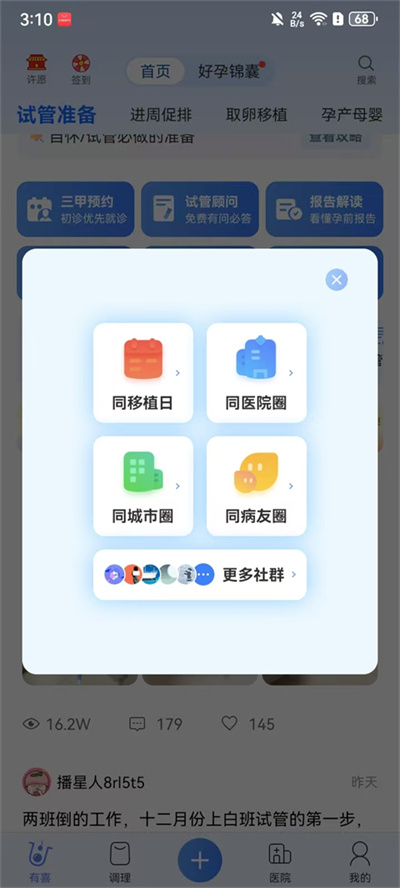Close the community popup dialog
This screenshot has height=888, width=400.
tap(337, 279)
